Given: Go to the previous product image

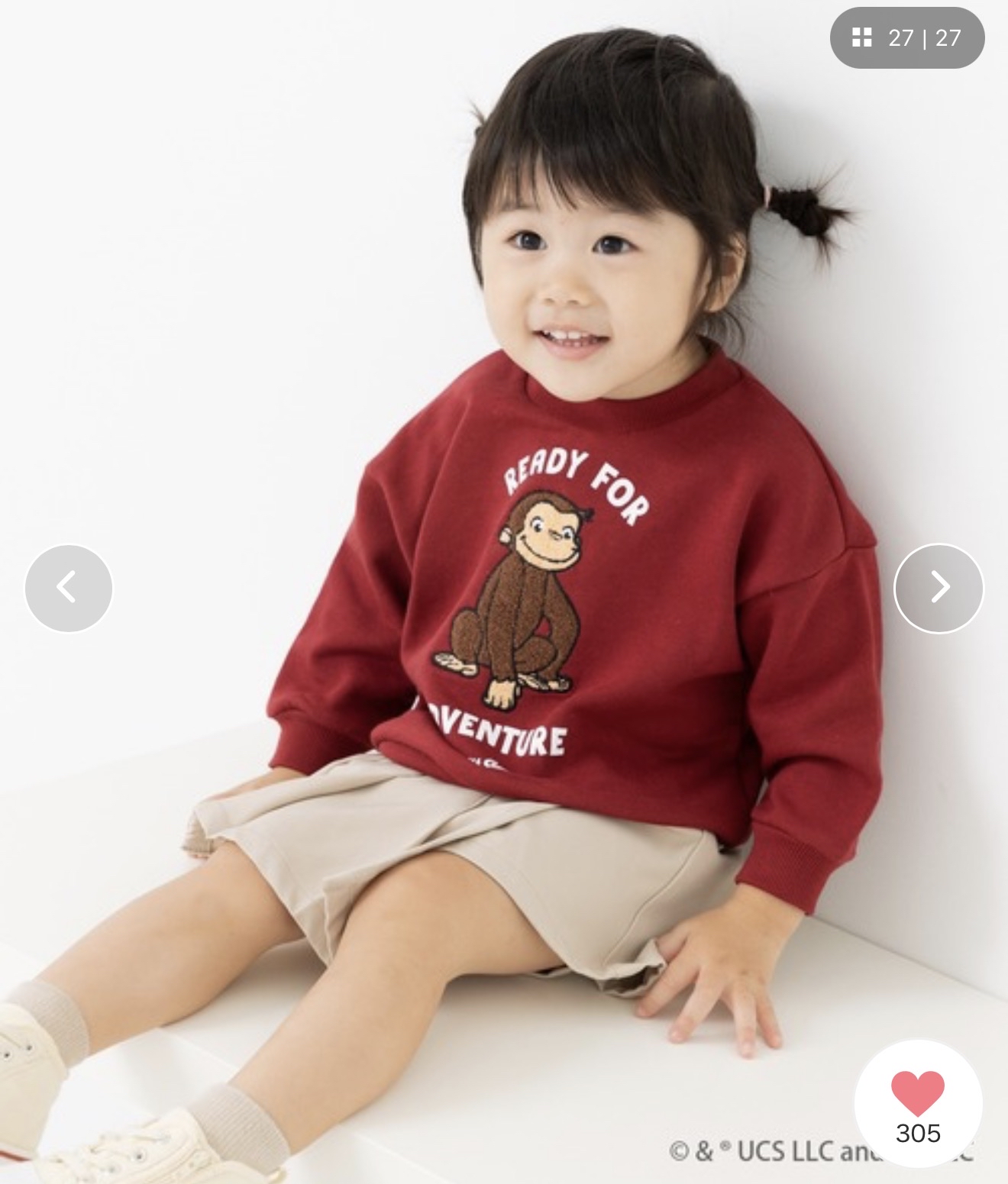Looking at the screenshot, I should point(68,588).
